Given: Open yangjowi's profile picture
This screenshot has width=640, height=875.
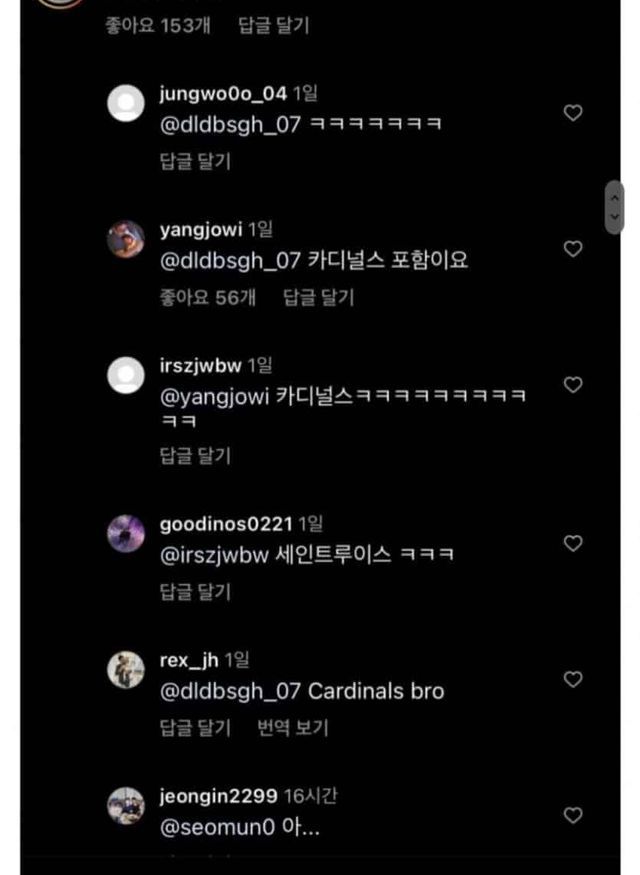Looking at the screenshot, I should [x=126, y=239].
